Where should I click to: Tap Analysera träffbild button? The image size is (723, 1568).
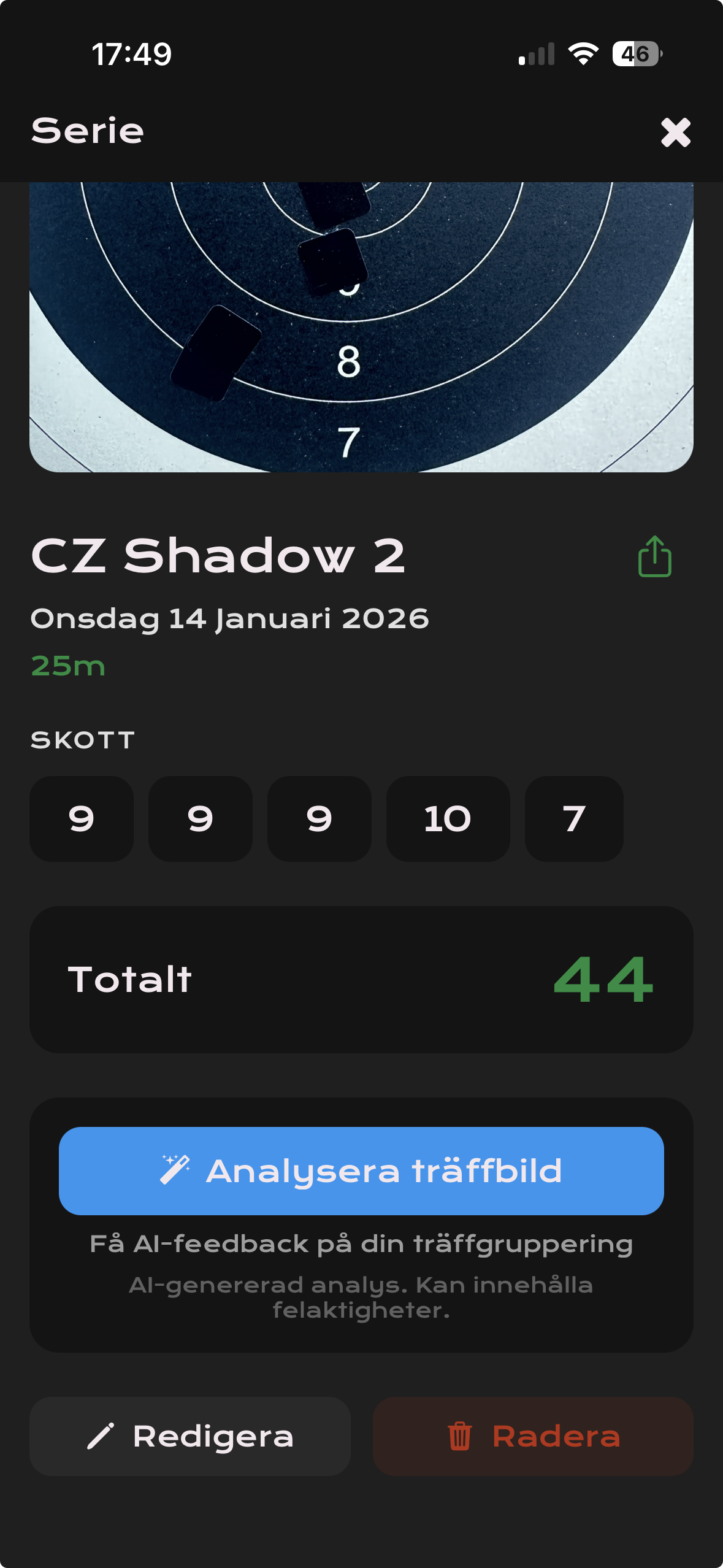tap(361, 1170)
